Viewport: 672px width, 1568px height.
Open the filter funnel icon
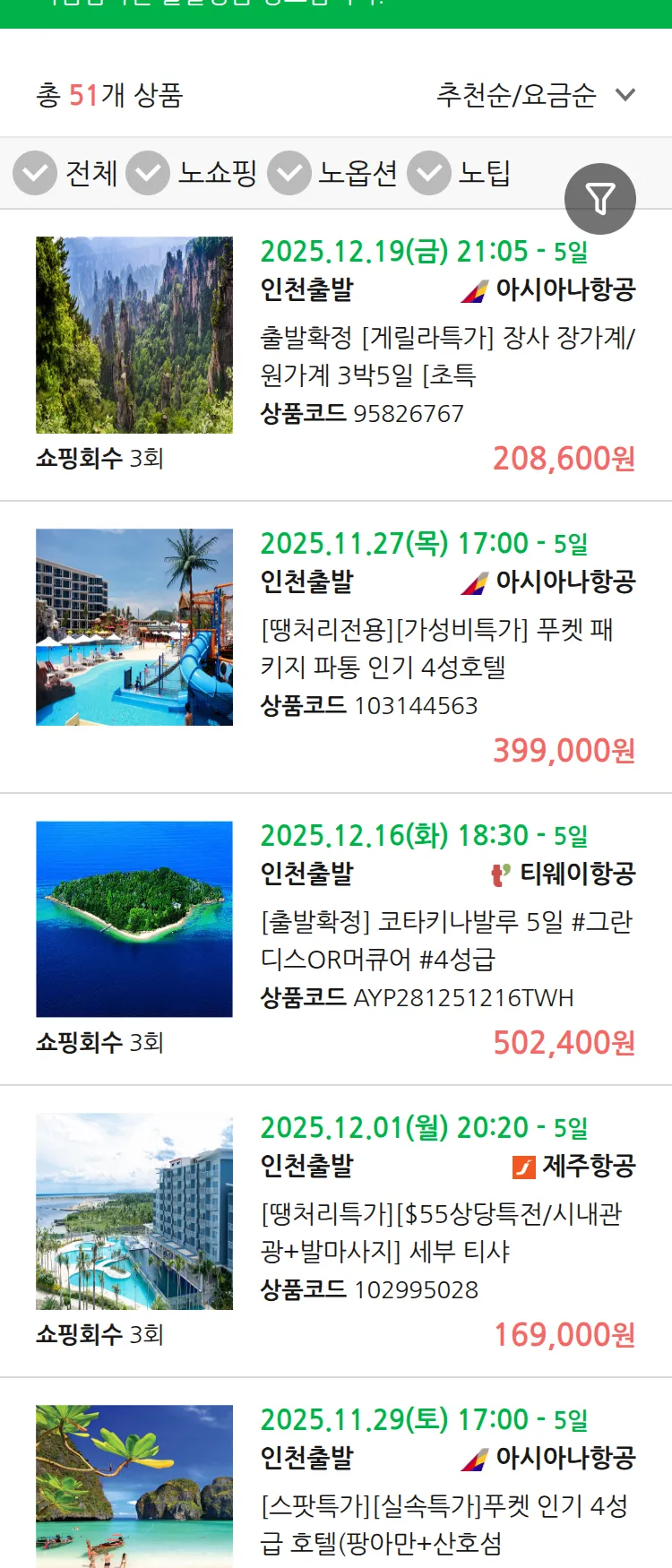[x=600, y=198]
